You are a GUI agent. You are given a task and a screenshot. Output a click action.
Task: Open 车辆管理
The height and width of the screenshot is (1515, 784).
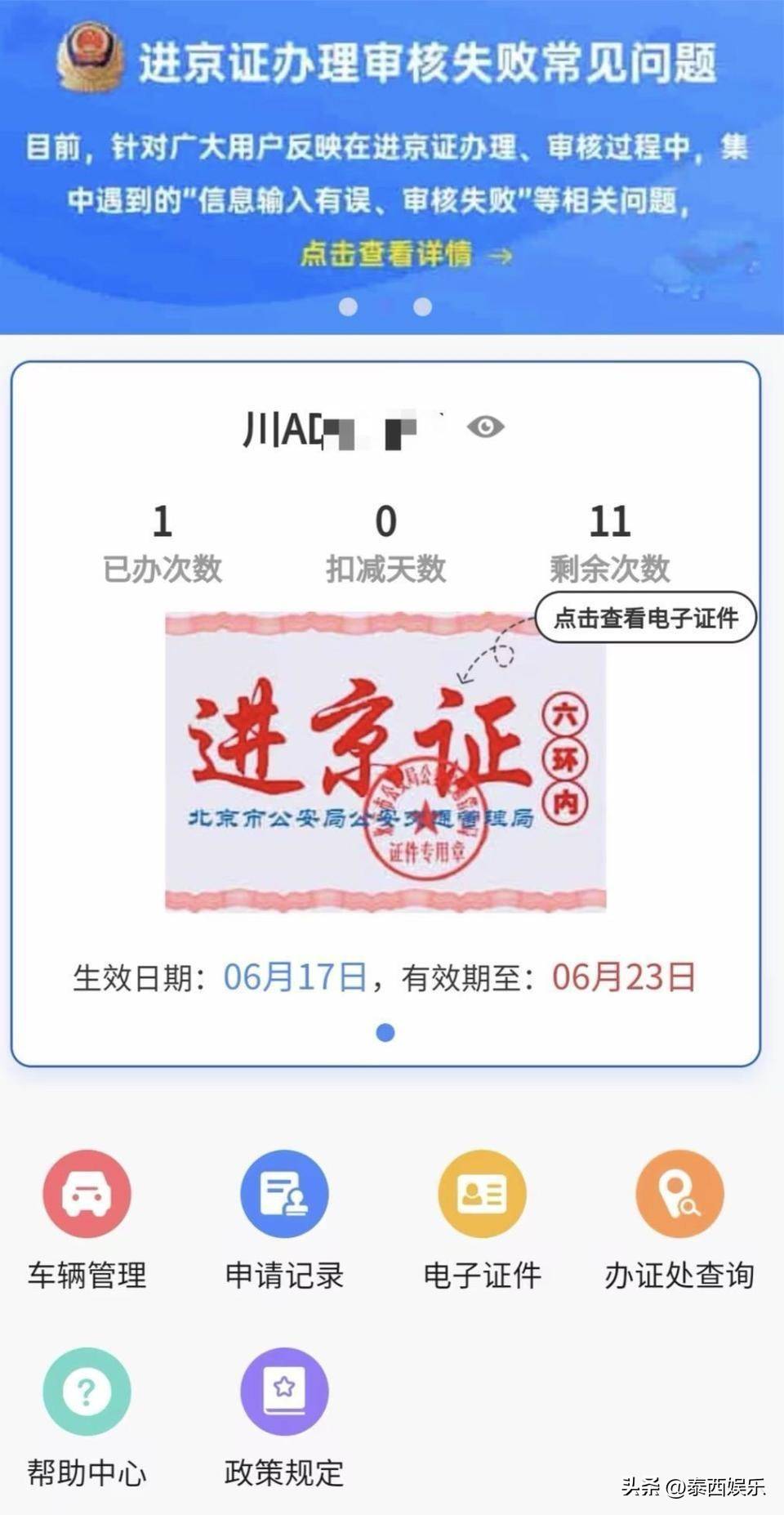tap(87, 1220)
